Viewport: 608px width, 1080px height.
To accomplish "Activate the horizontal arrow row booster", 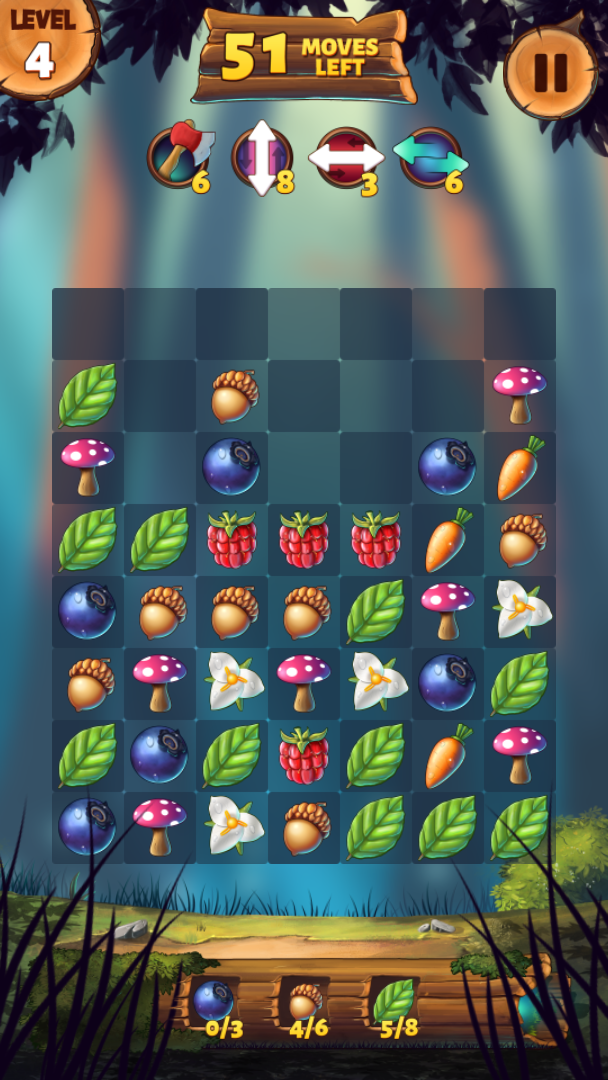I will 346,157.
